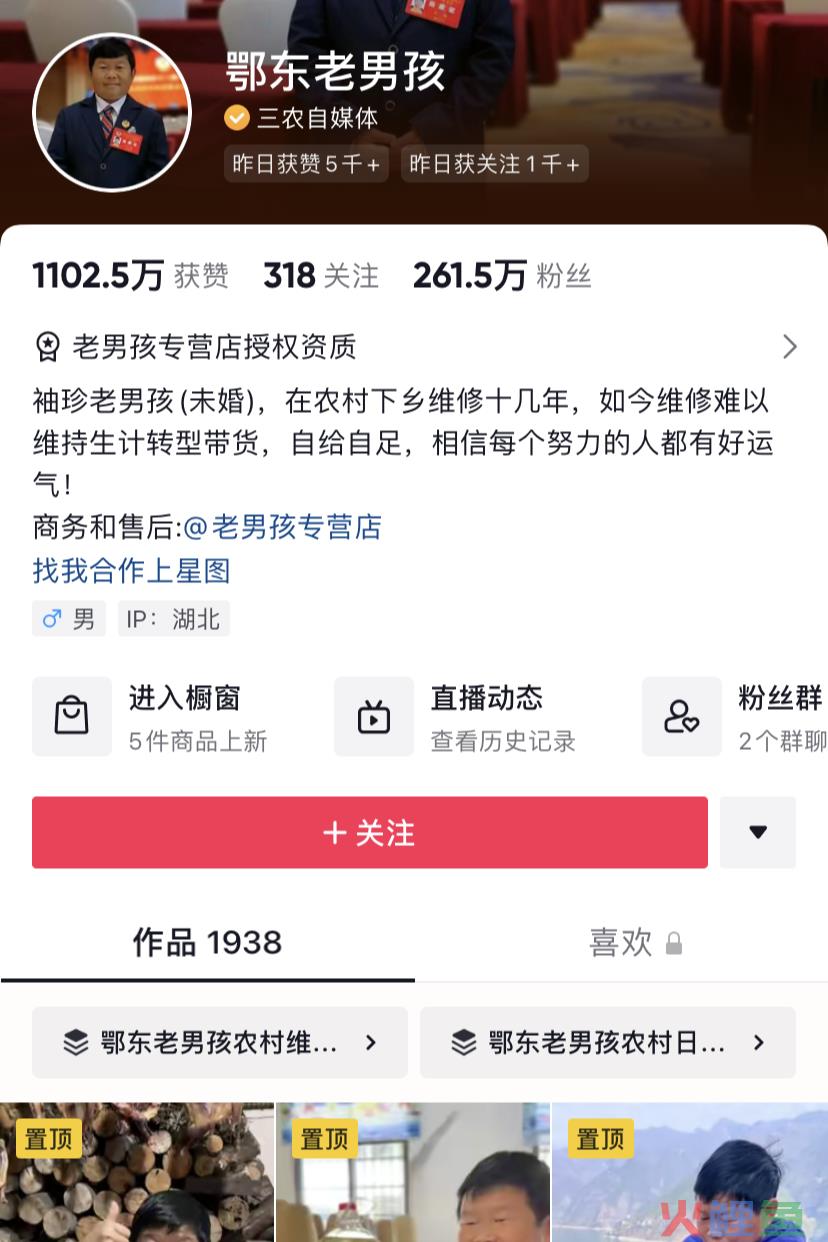The image size is (828, 1242).
Task: Open first pinned video with wood logs
Action: point(137,1175)
